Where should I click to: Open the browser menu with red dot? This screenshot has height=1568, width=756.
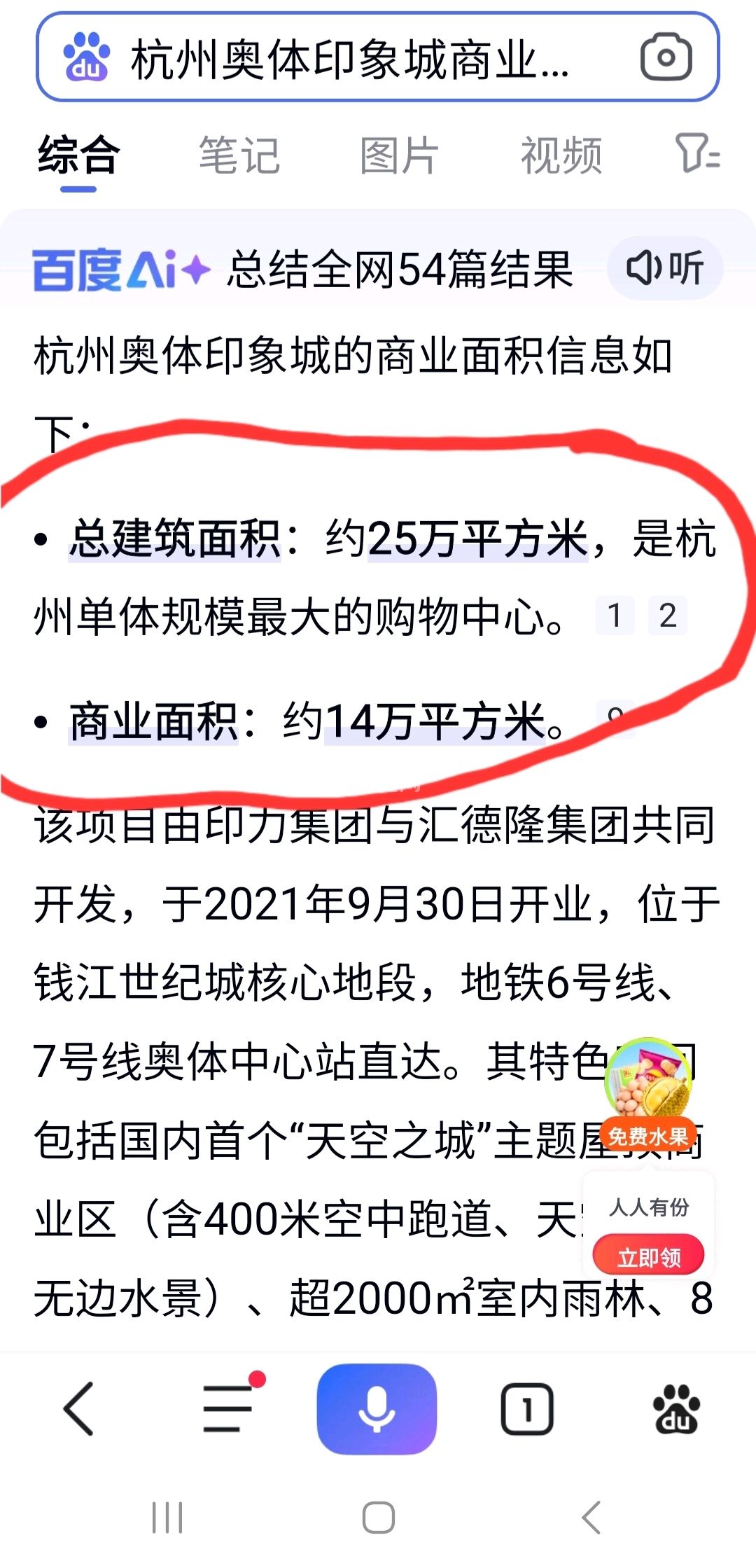point(229,1408)
